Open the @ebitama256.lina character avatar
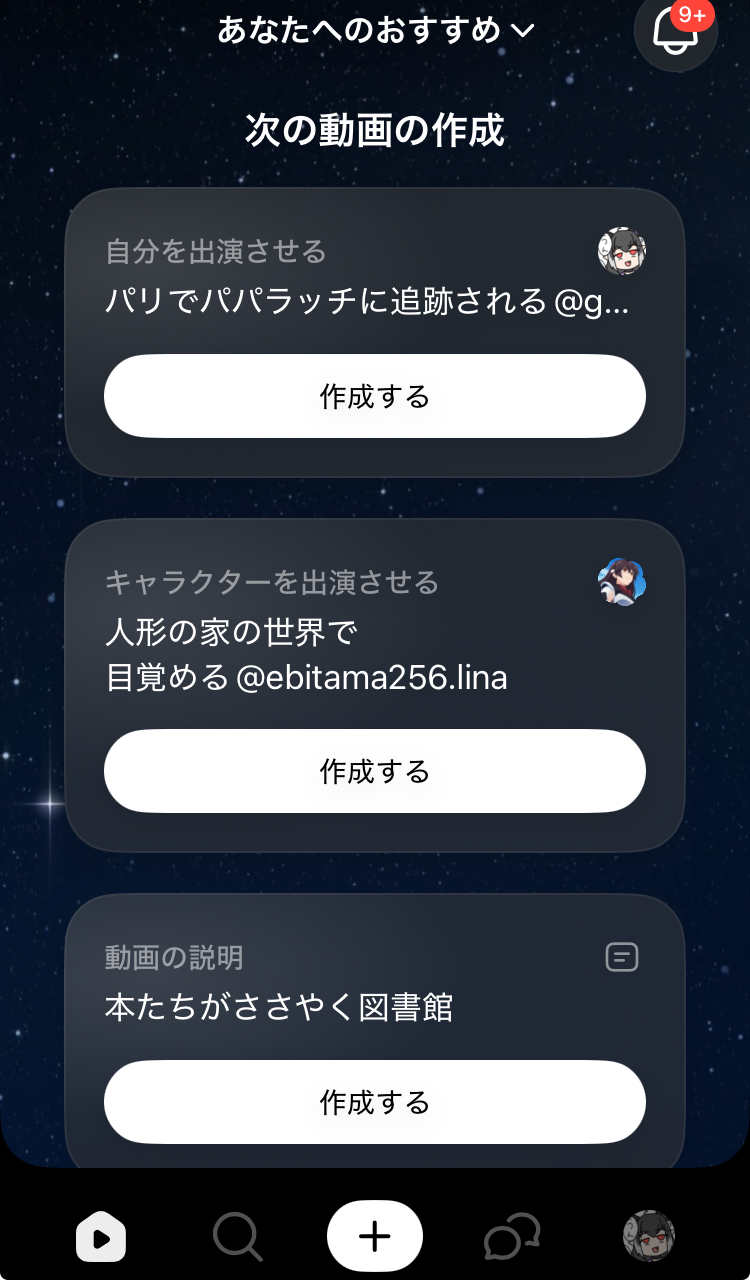This screenshot has width=750, height=1280. pyautogui.click(x=622, y=582)
